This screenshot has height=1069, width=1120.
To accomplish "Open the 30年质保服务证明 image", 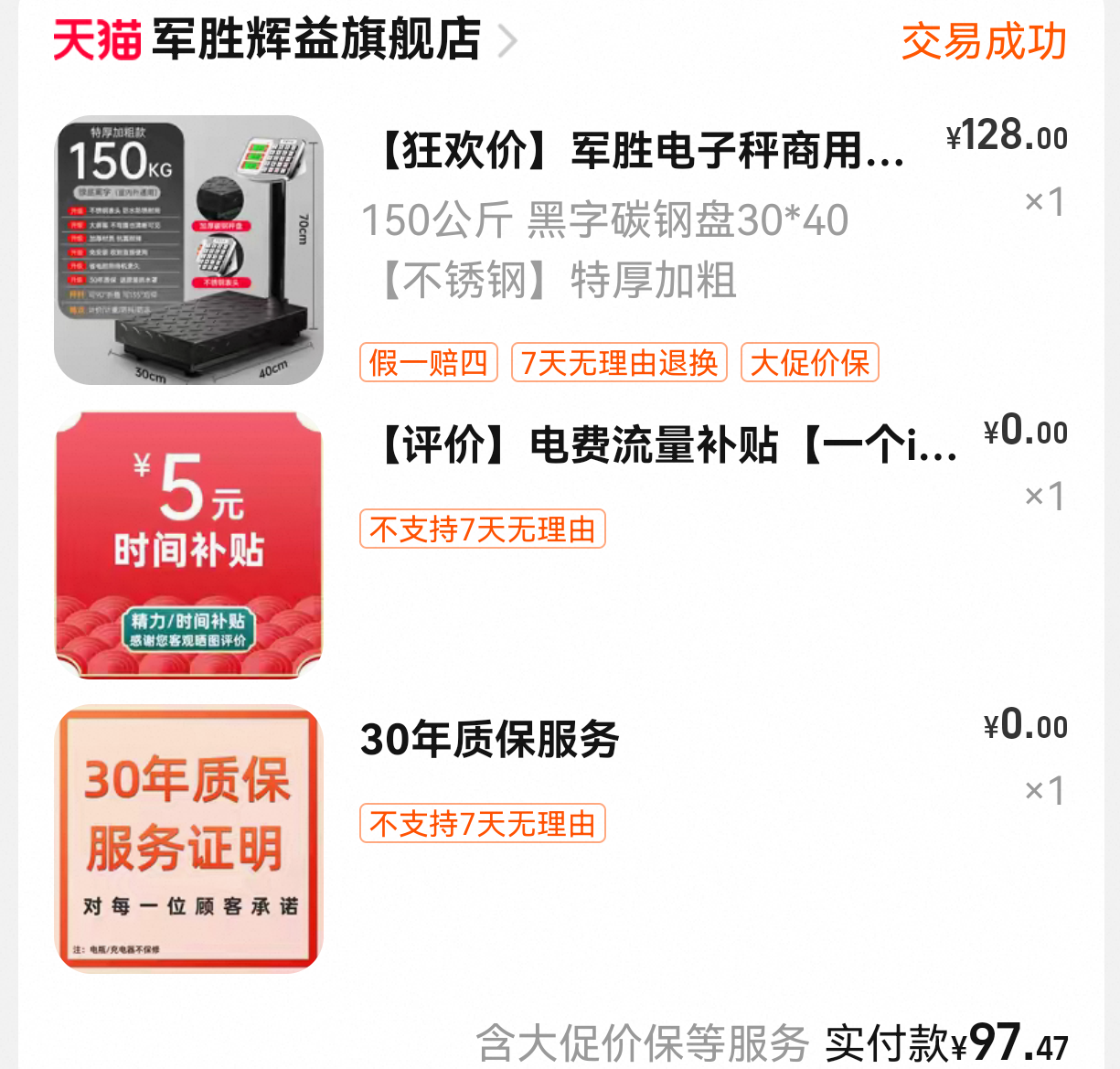I will pyautogui.click(x=189, y=839).
